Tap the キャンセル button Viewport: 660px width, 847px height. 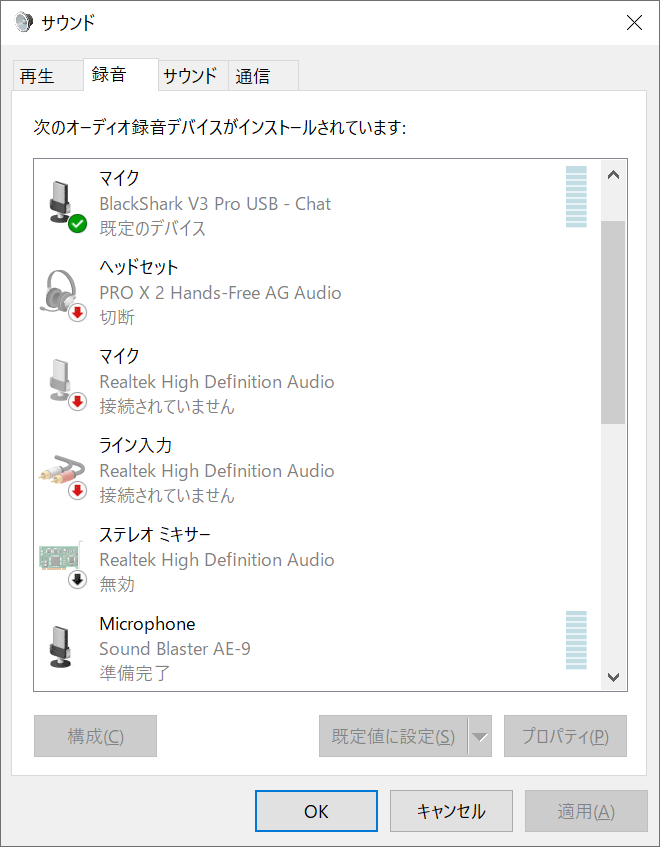[x=452, y=811]
